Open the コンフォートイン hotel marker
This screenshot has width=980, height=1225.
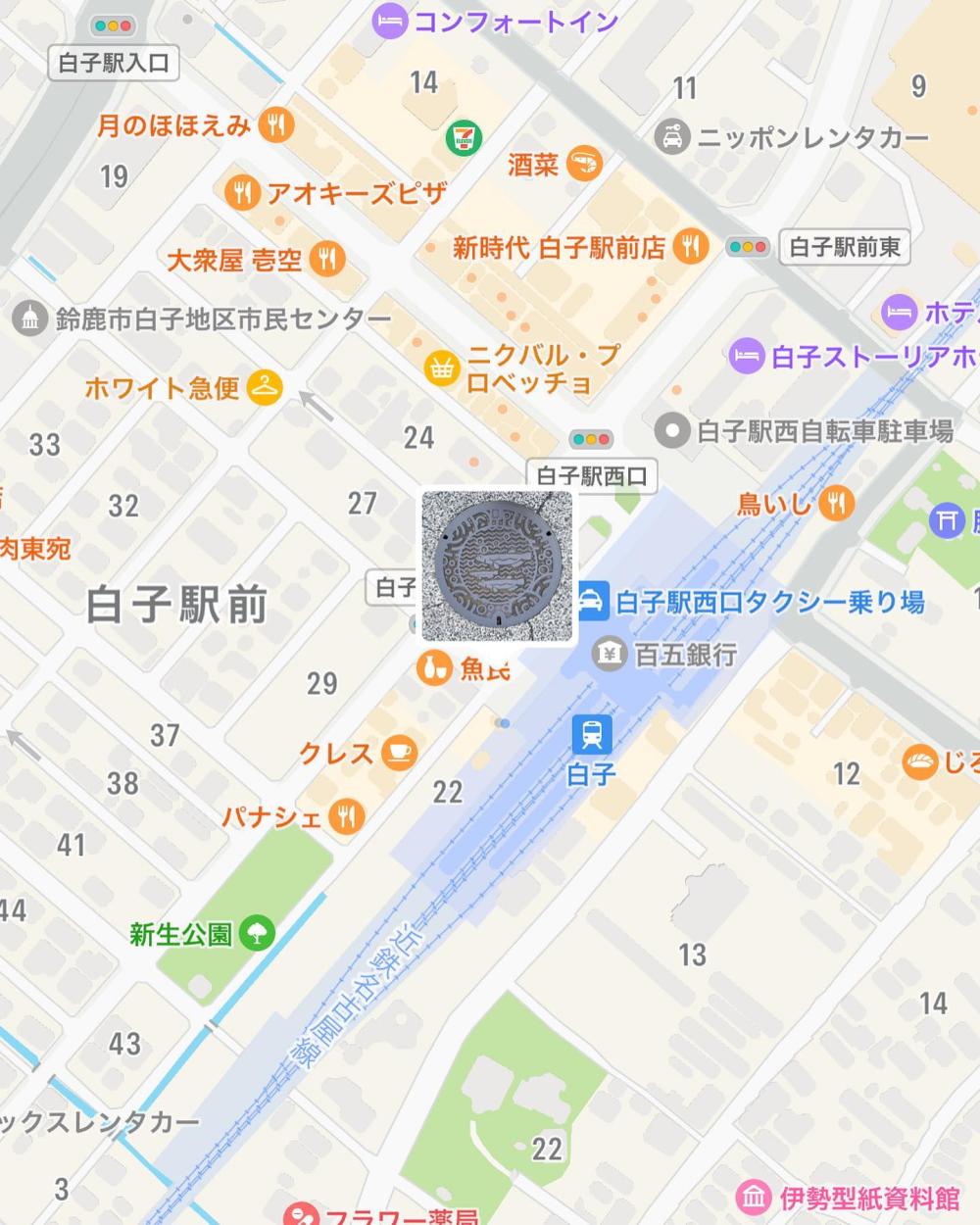tap(389, 21)
